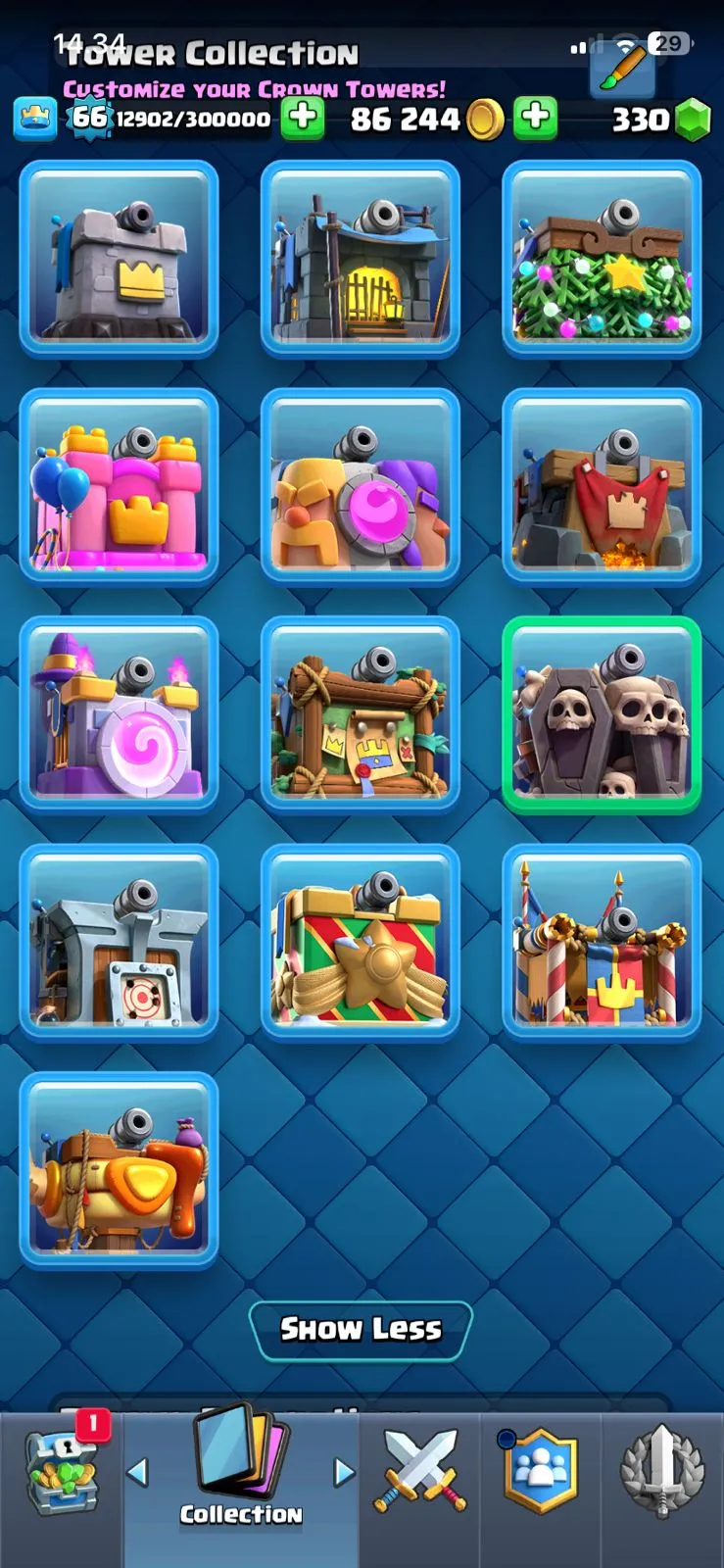Viewport: 724px width, 1568px height.
Task: Select the default gray King tower skin
Action: tap(119, 258)
